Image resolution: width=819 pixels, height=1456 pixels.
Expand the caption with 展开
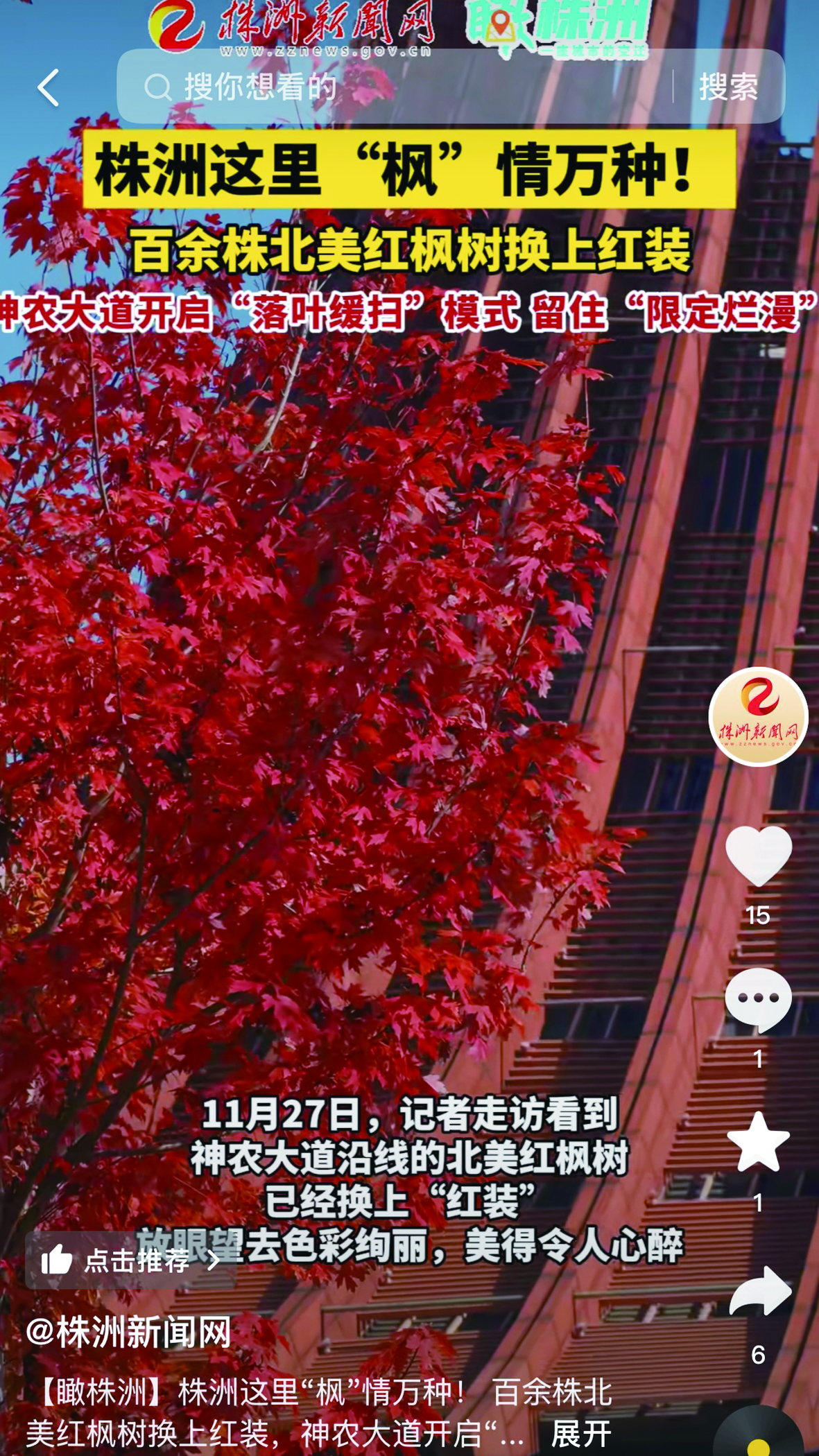click(581, 1434)
